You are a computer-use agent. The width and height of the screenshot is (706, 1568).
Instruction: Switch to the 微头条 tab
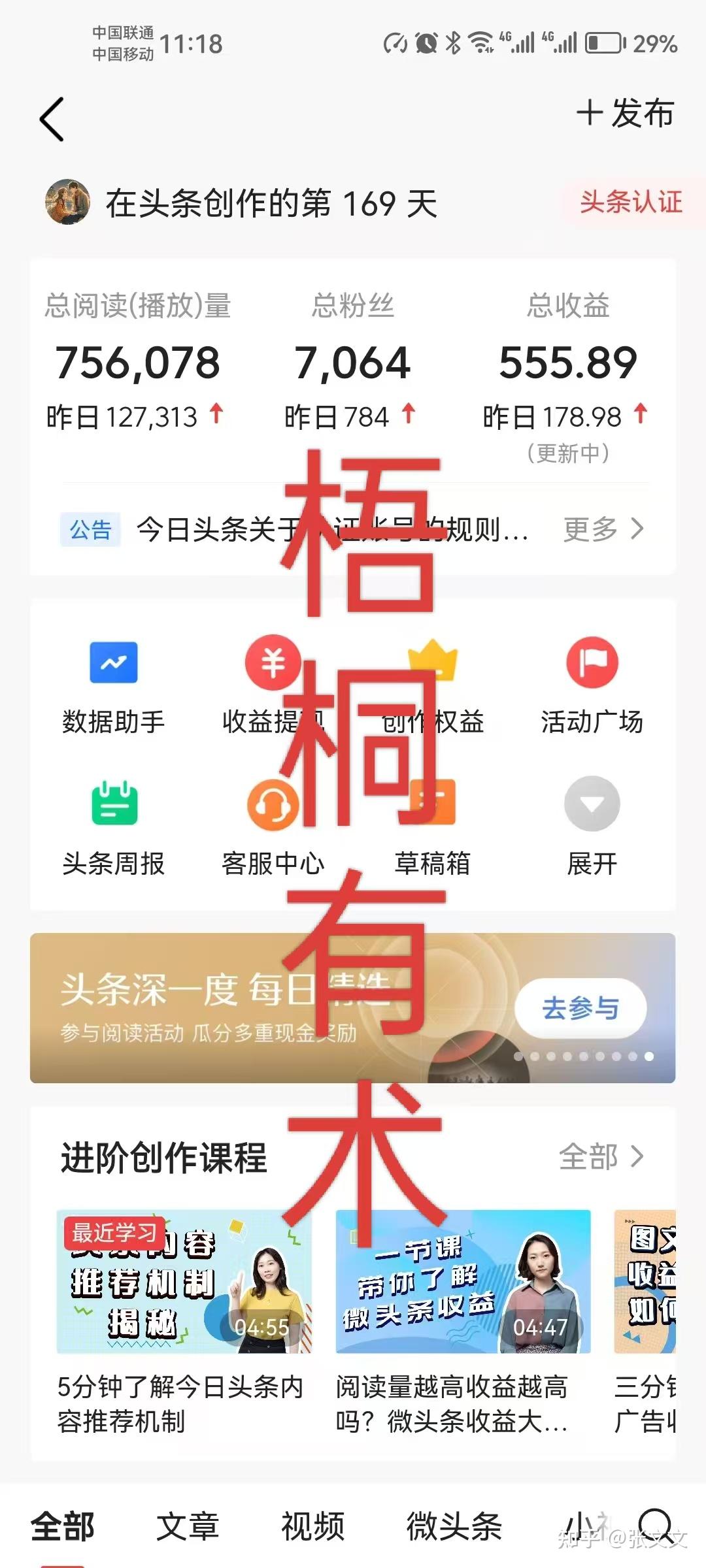click(454, 1526)
